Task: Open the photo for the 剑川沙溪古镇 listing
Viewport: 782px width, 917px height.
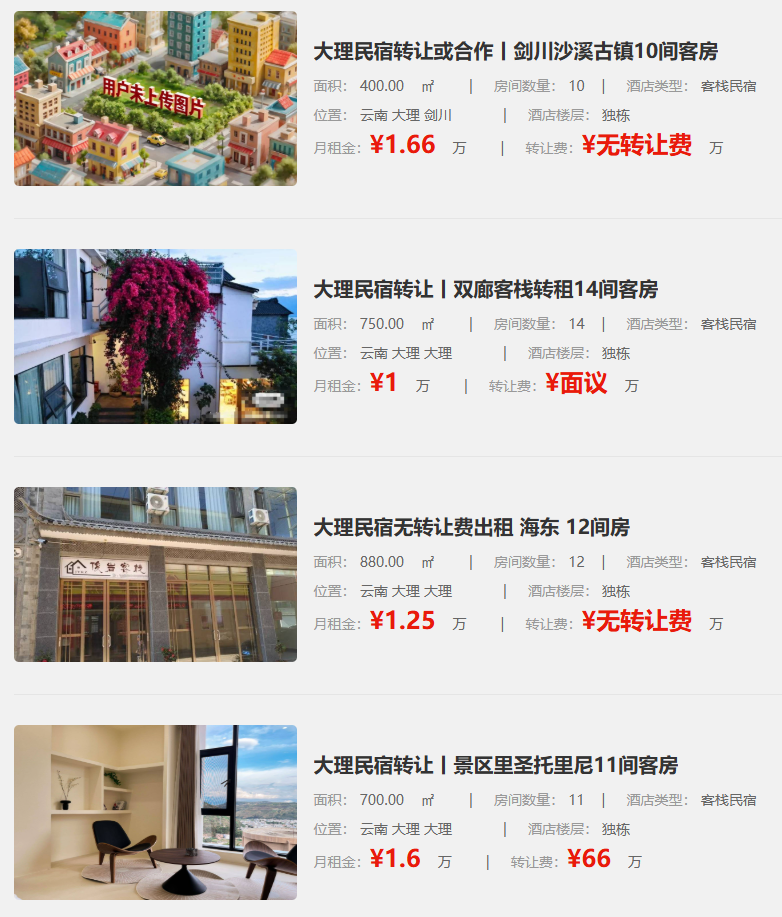Action: 155,99
